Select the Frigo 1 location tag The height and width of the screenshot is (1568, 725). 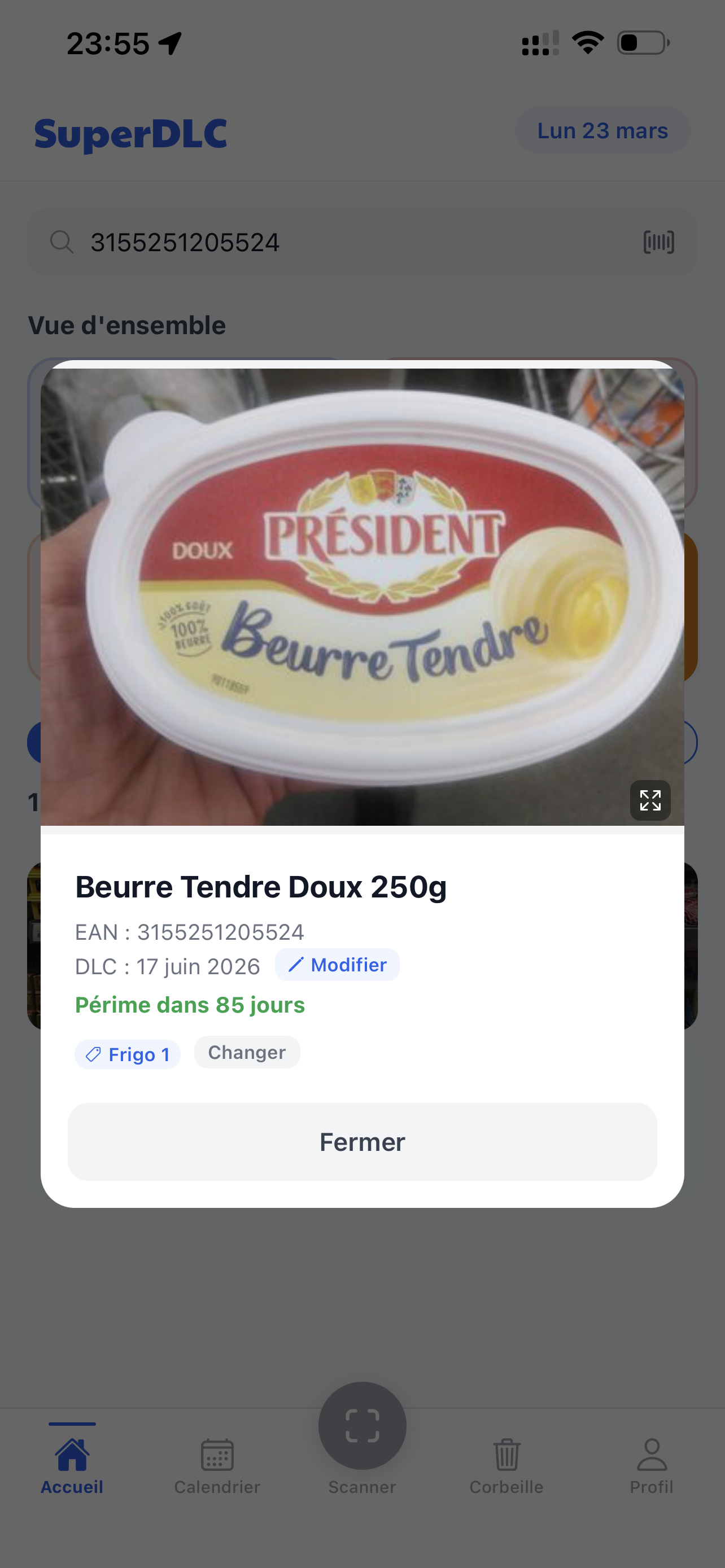tap(127, 1054)
